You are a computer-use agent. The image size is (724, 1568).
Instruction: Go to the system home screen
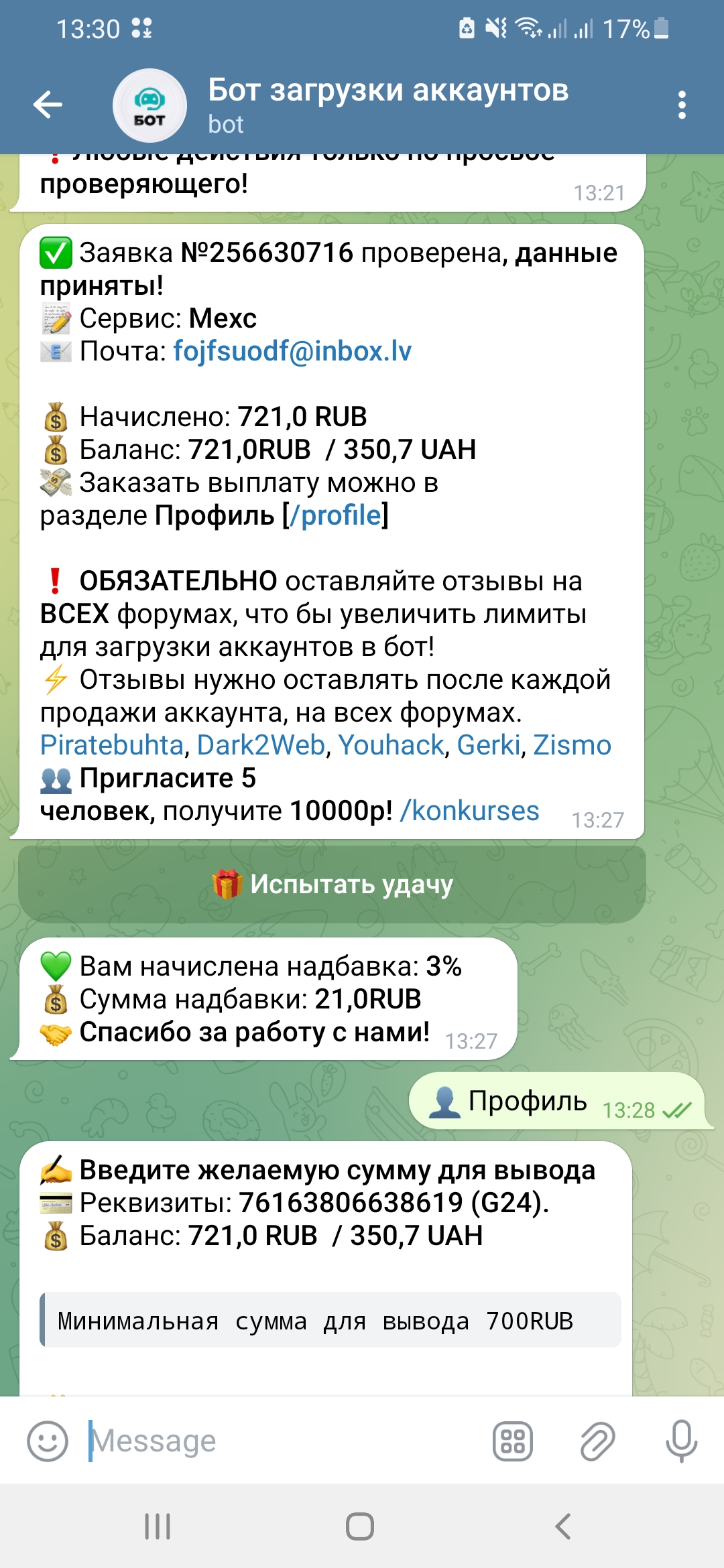pos(360,1527)
